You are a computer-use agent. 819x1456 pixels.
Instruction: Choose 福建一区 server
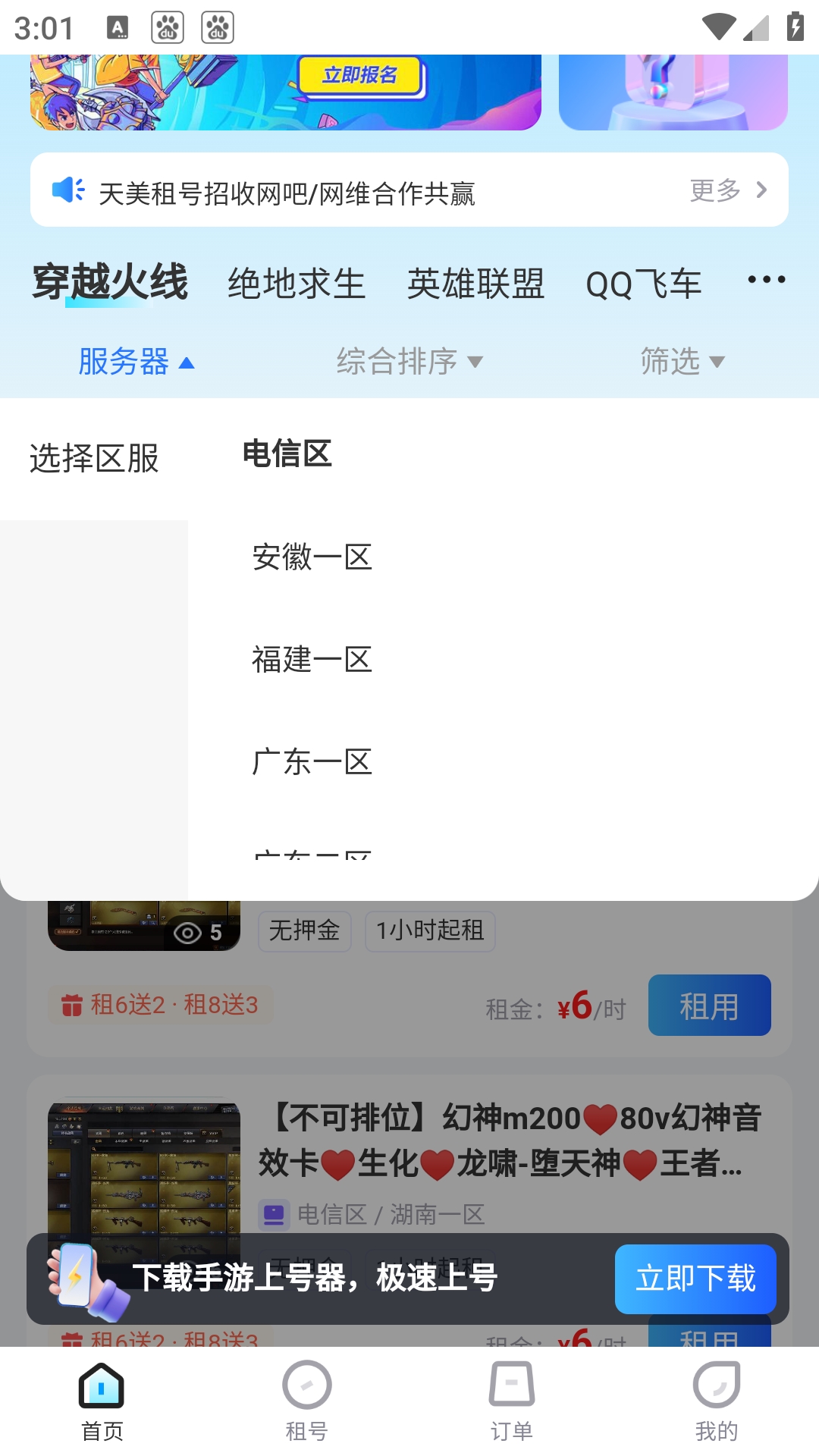click(x=312, y=660)
